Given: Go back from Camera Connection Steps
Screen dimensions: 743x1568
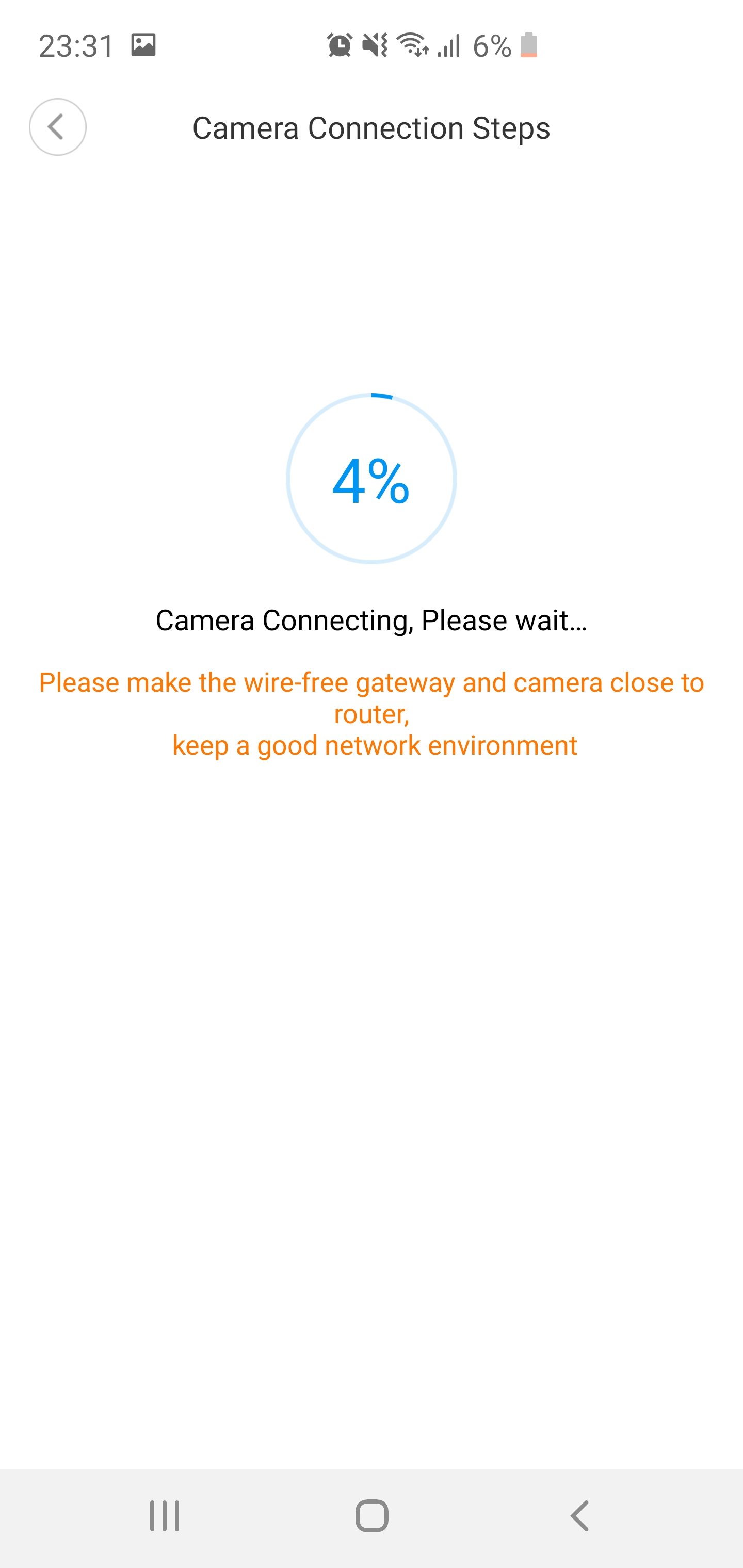Looking at the screenshot, I should click(57, 127).
